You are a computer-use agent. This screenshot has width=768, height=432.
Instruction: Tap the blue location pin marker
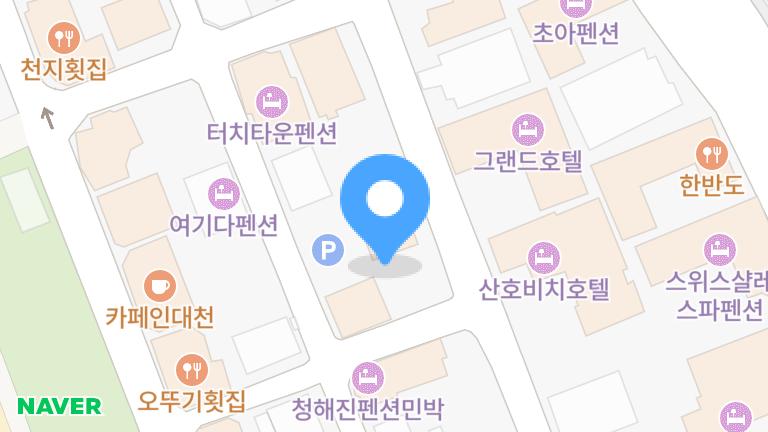point(385,203)
